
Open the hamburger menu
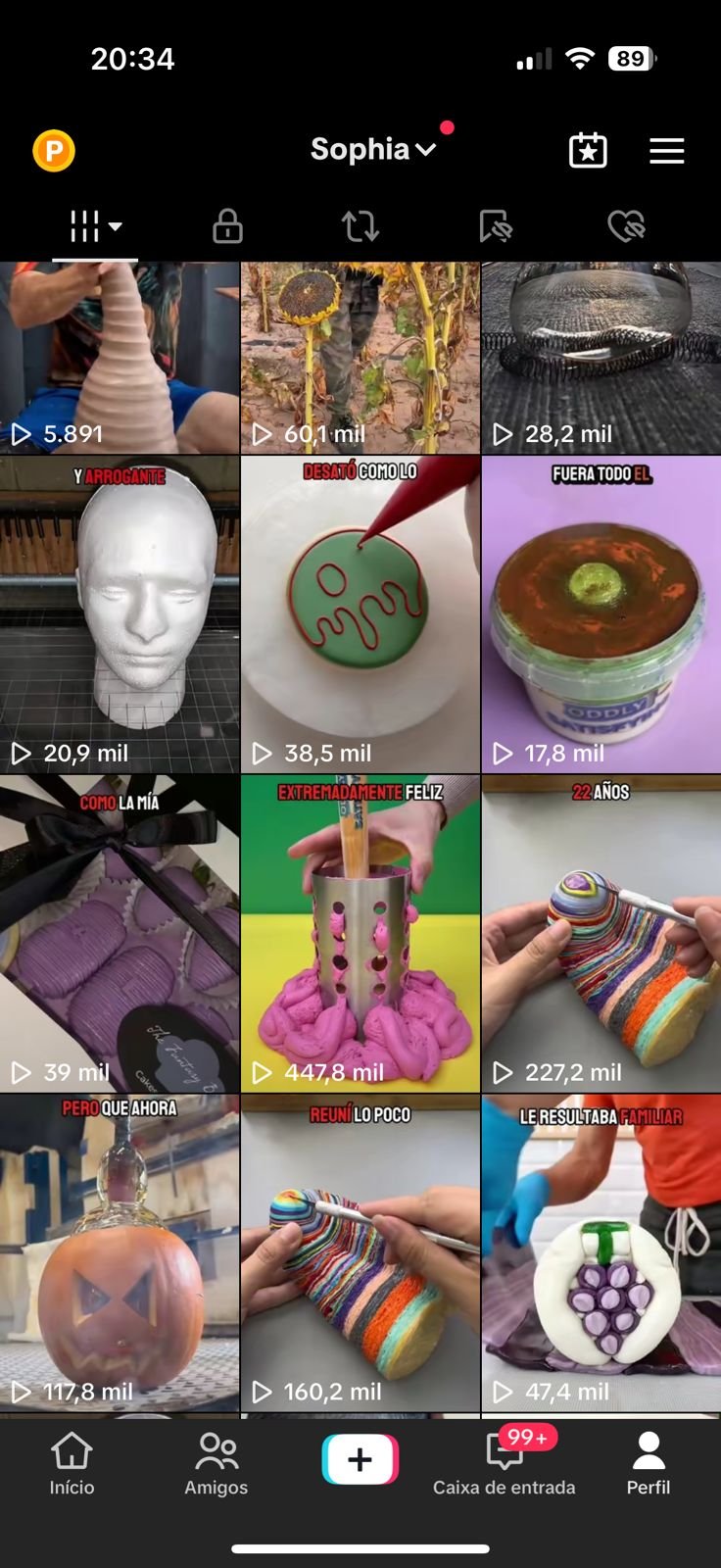[667, 151]
